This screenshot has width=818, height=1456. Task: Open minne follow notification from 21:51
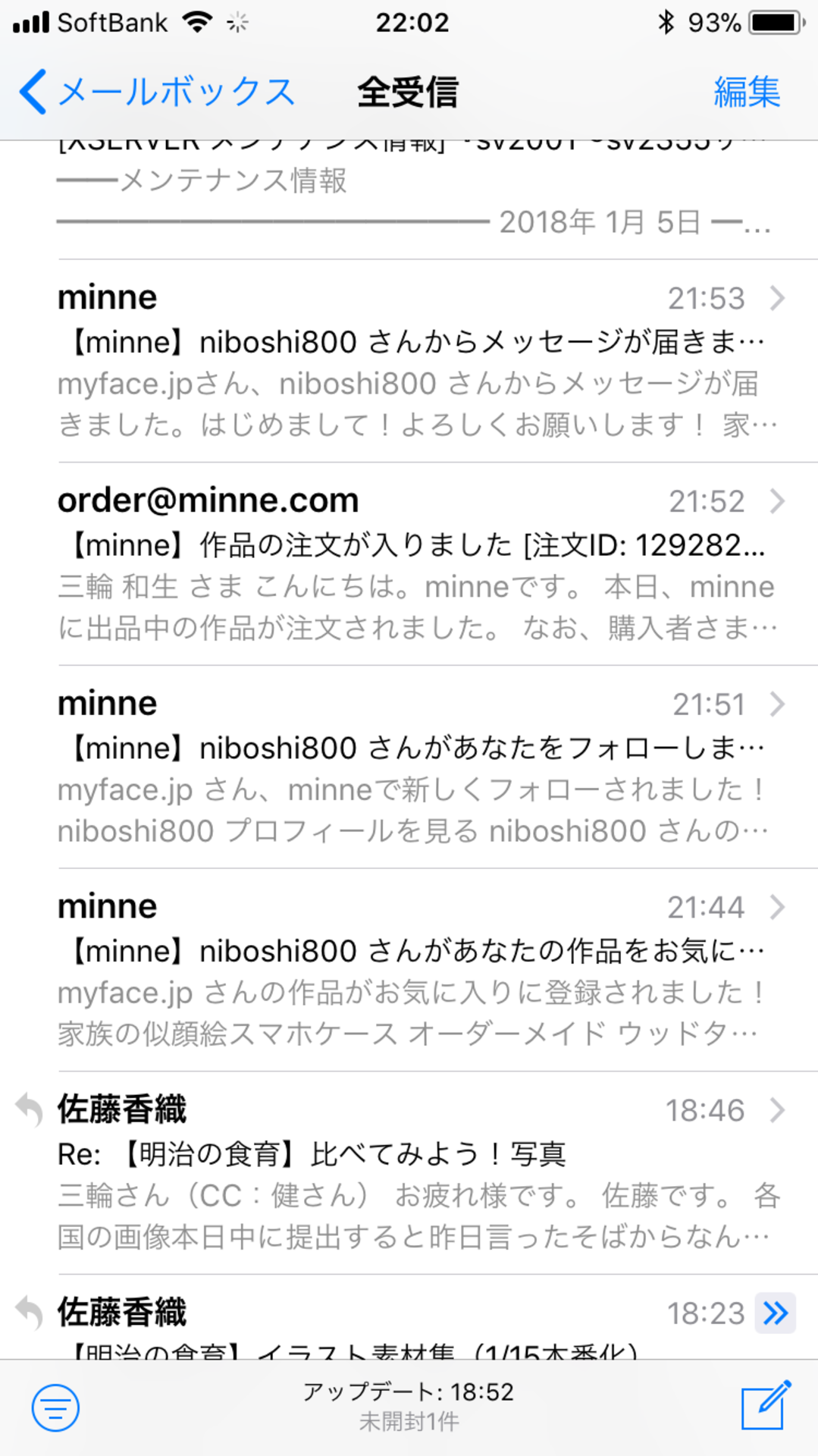[413, 767]
